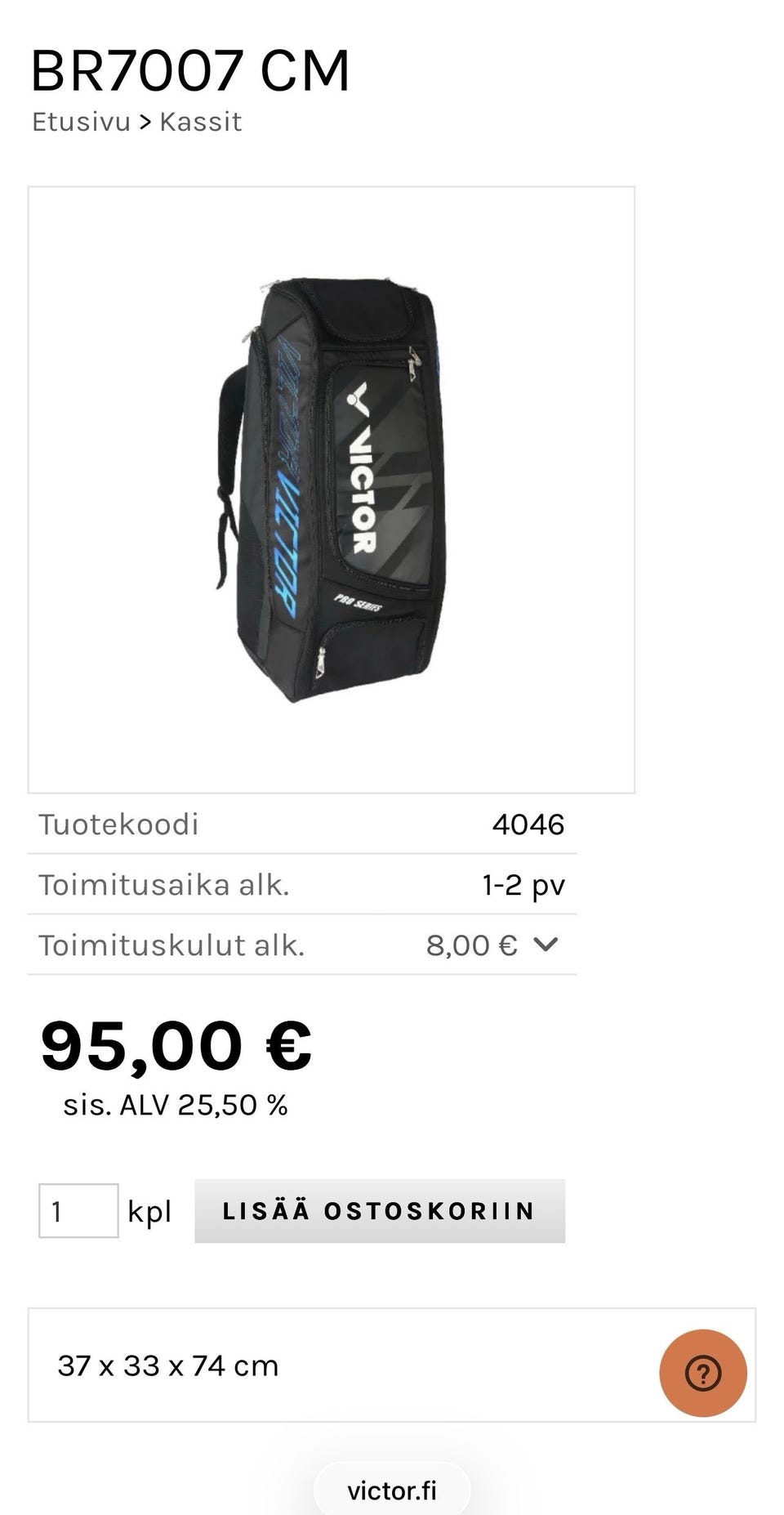Click the Toimituskulut alk. label
The width and height of the screenshot is (784, 1515).
(x=171, y=945)
